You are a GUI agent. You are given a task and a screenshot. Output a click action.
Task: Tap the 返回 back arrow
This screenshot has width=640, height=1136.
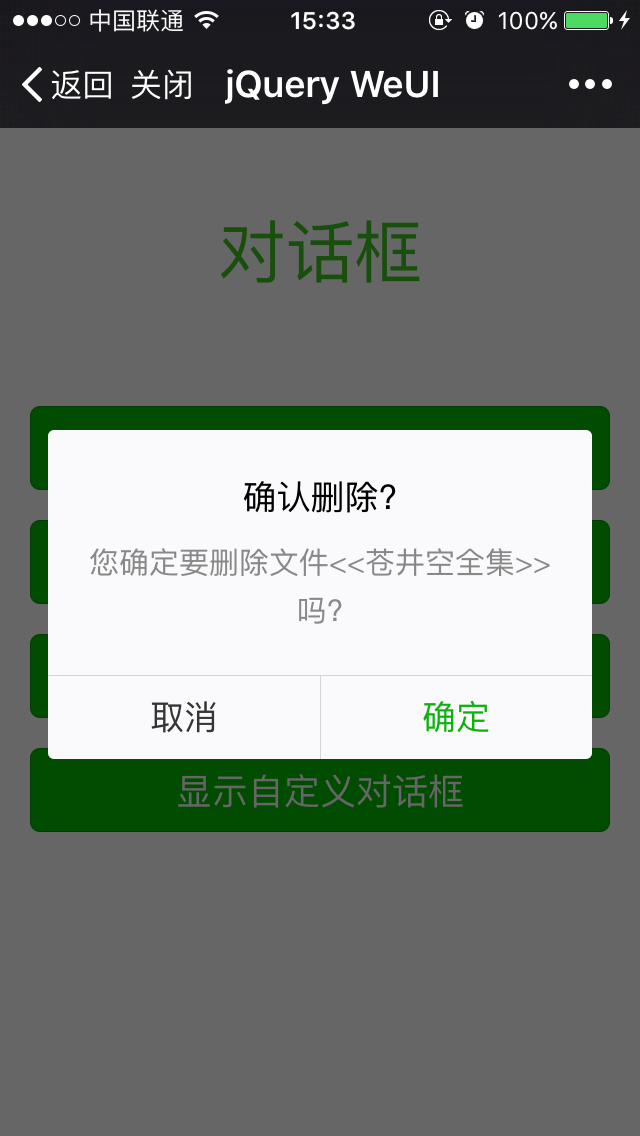click(x=65, y=85)
